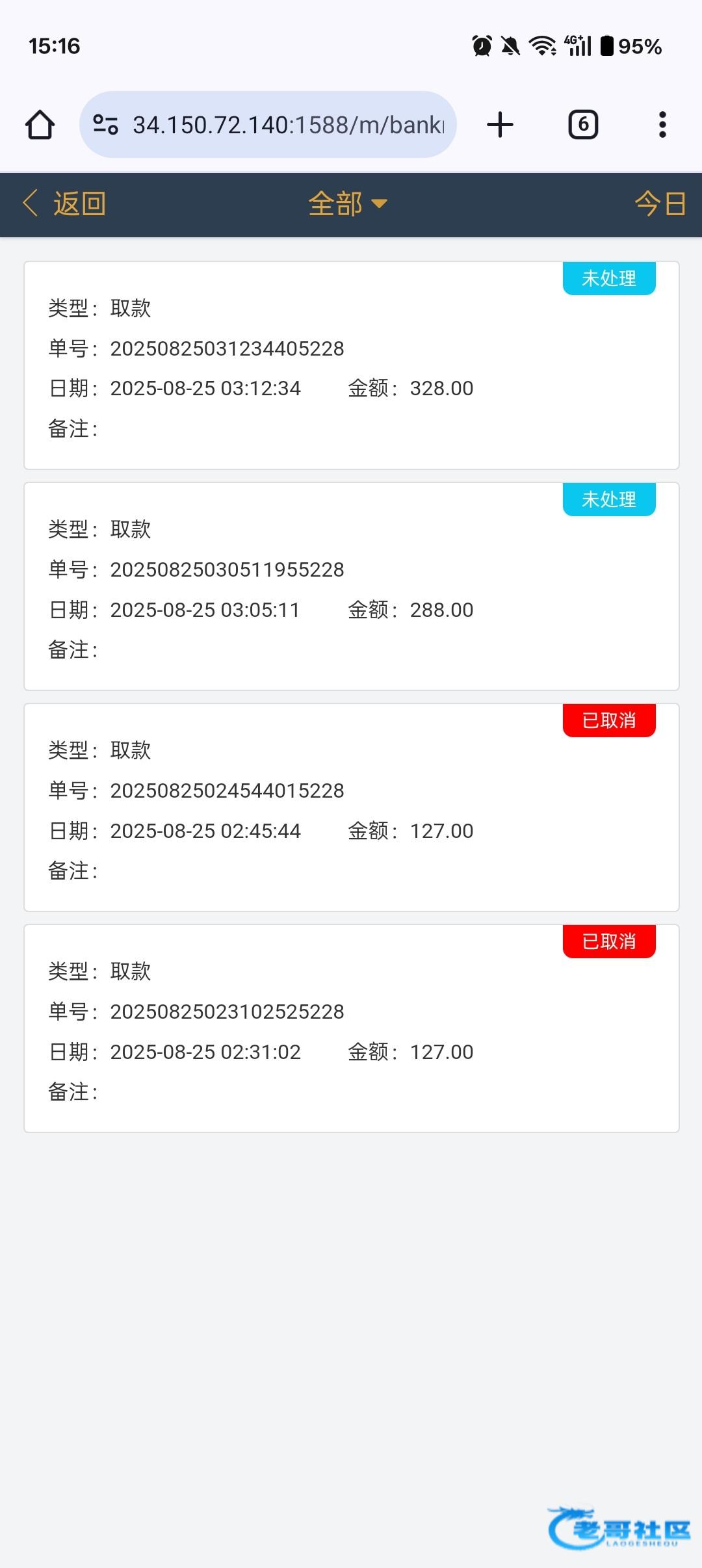The image size is (702, 1568).
Task: Open the cancelled record dated 02:31:02
Action: pos(352,1028)
